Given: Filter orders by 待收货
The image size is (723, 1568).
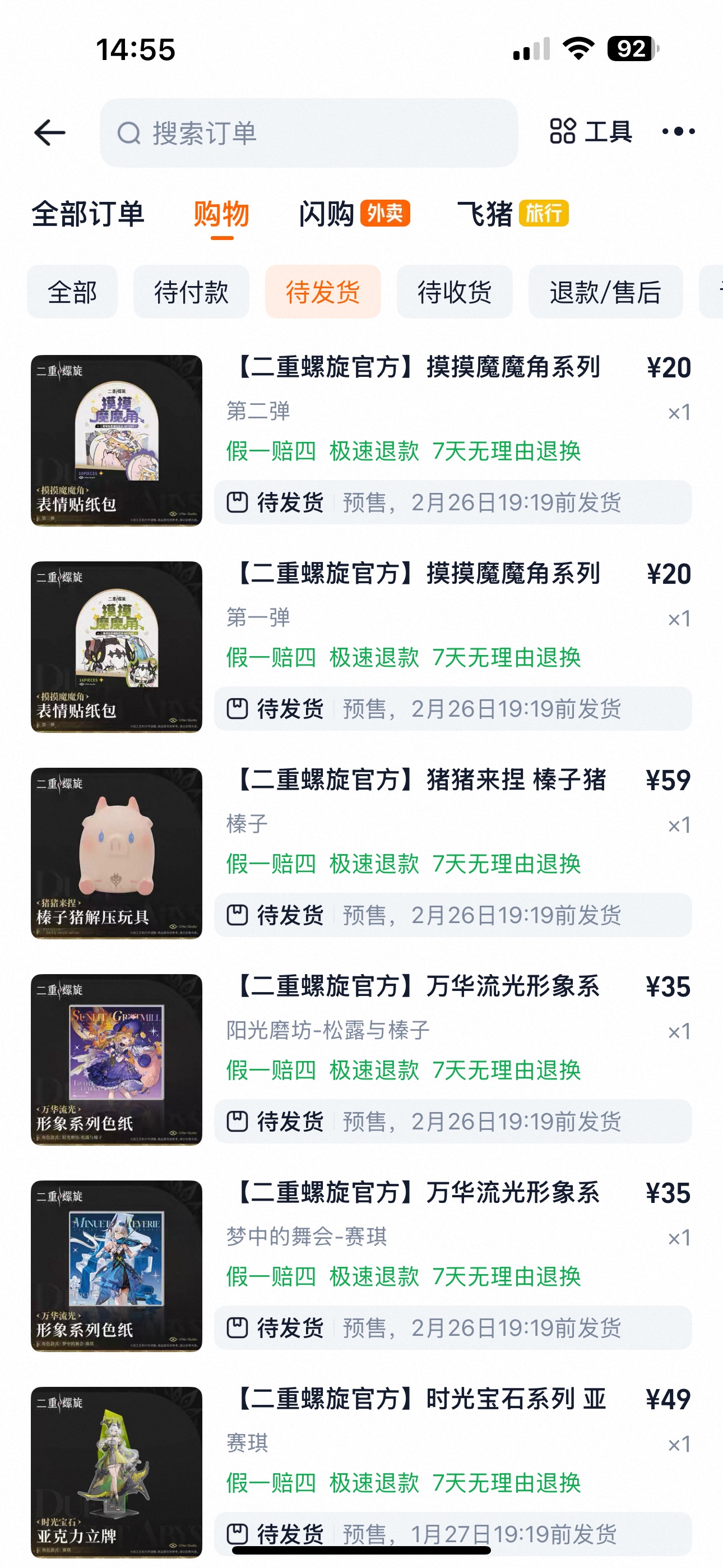Looking at the screenshot, I should click(454, 292).
